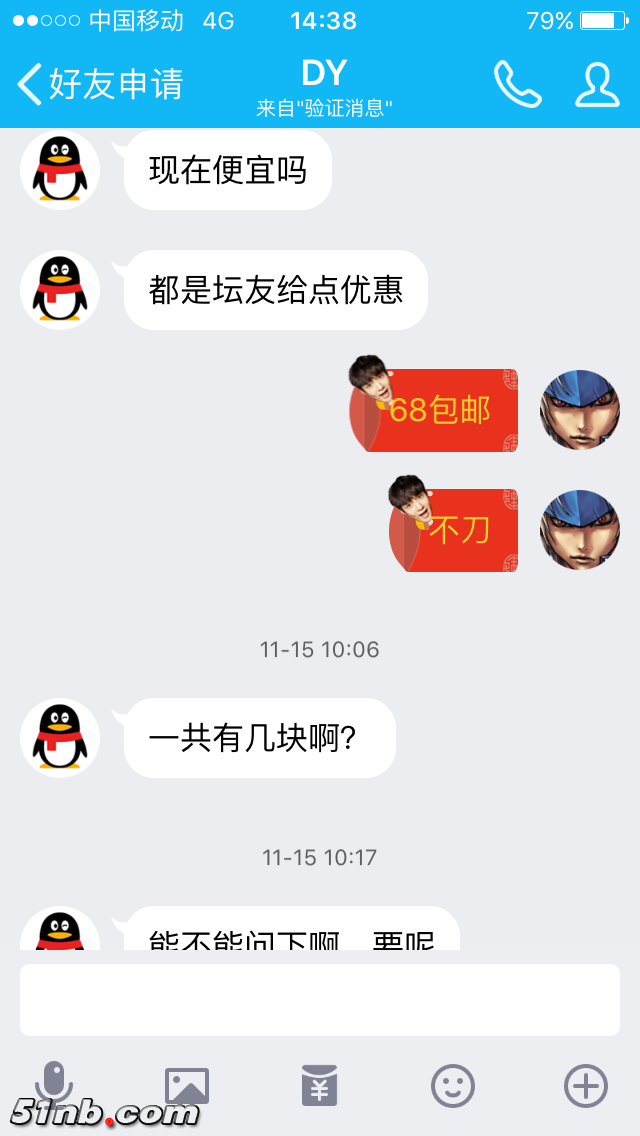Open the emoji smiley panel
The width and height of the screenshot is (640, 1136).
[x=453, y=1085]
